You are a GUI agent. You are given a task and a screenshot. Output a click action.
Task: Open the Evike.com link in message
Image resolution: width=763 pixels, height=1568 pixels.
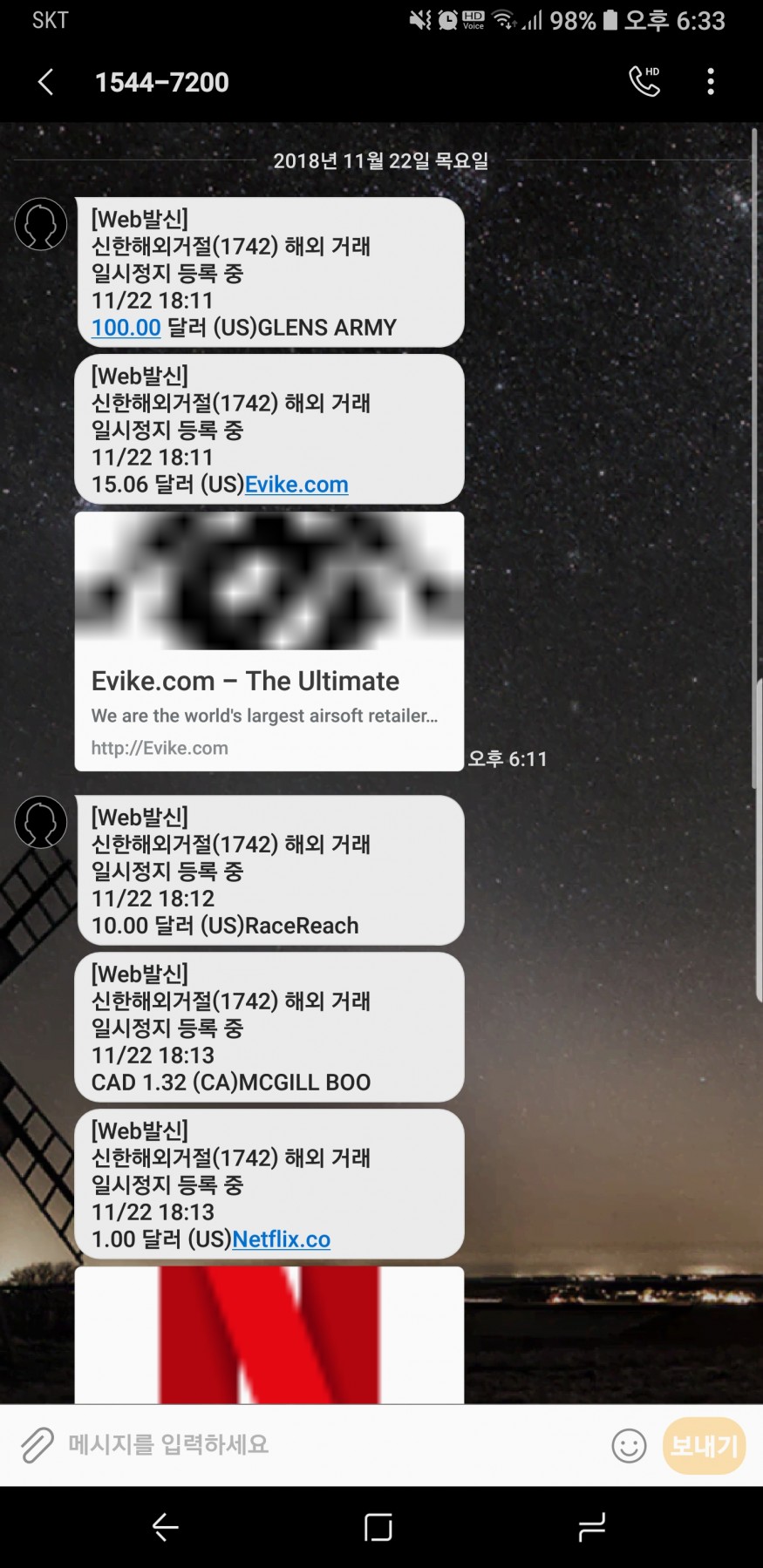296,485
